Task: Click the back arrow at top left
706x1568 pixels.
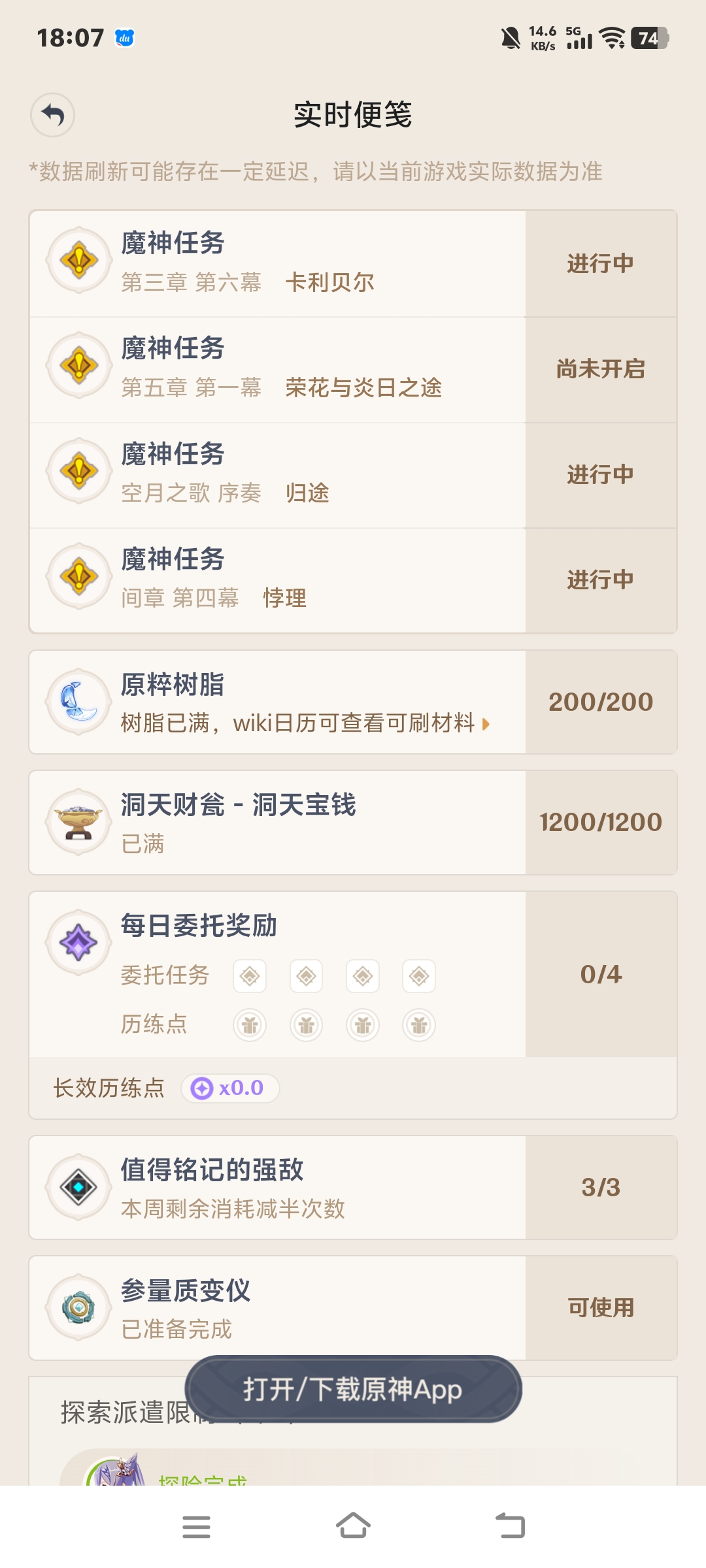Action: (x=54, y=114)
